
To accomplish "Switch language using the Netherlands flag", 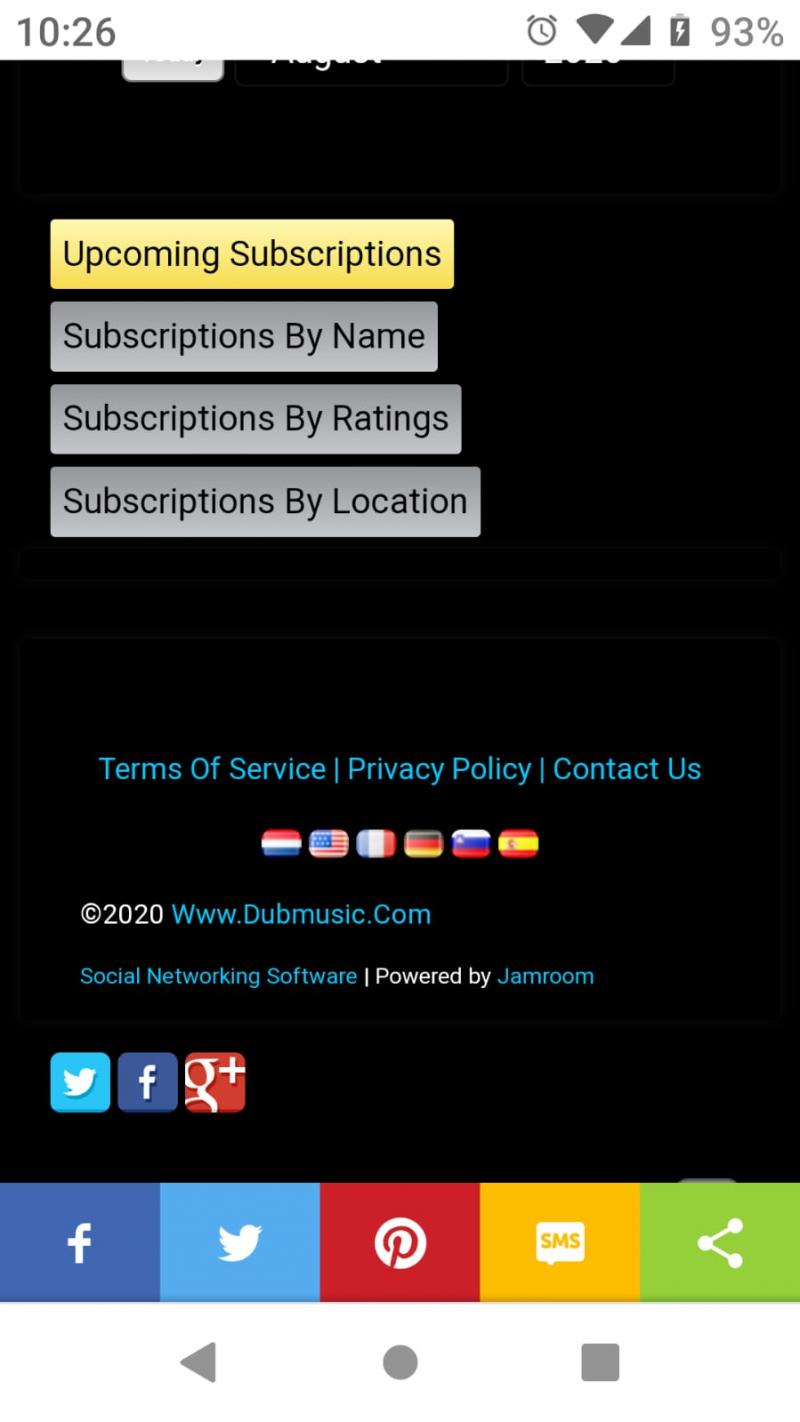I will pyautogui.click(x=282, y=844).
